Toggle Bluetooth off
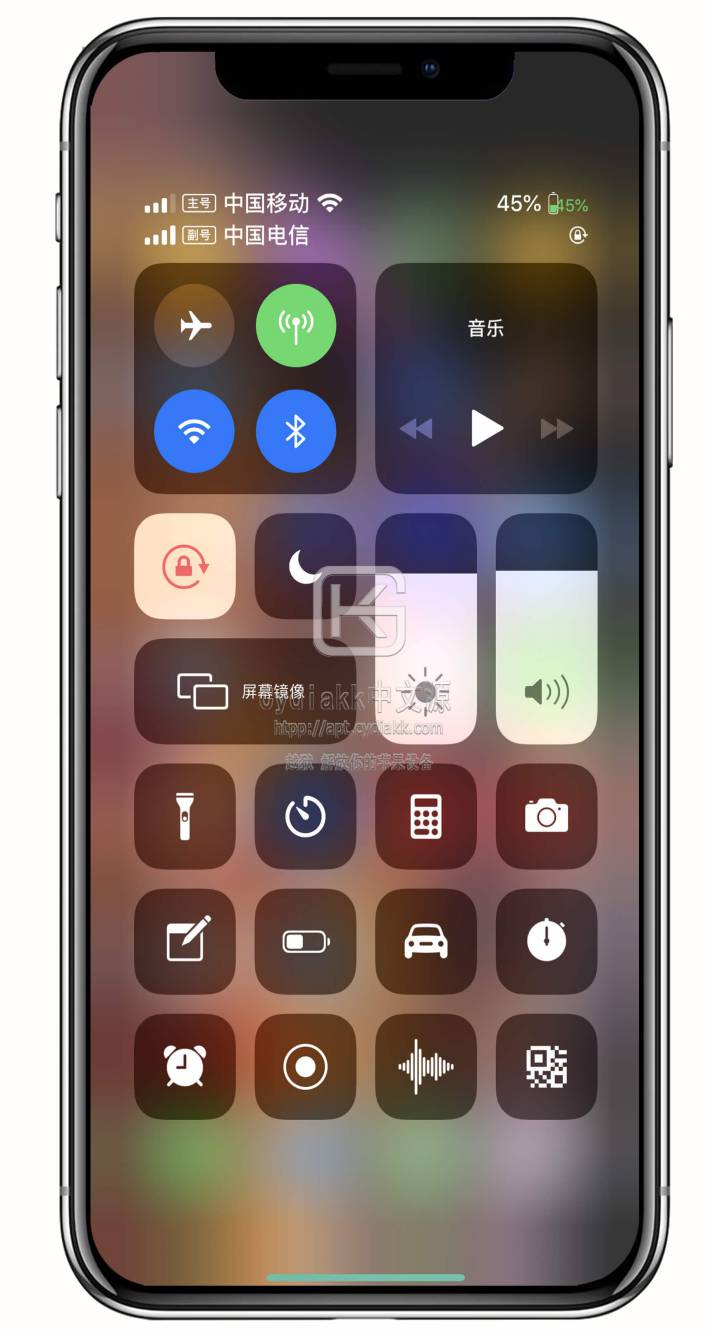 [x=295, y=431]
